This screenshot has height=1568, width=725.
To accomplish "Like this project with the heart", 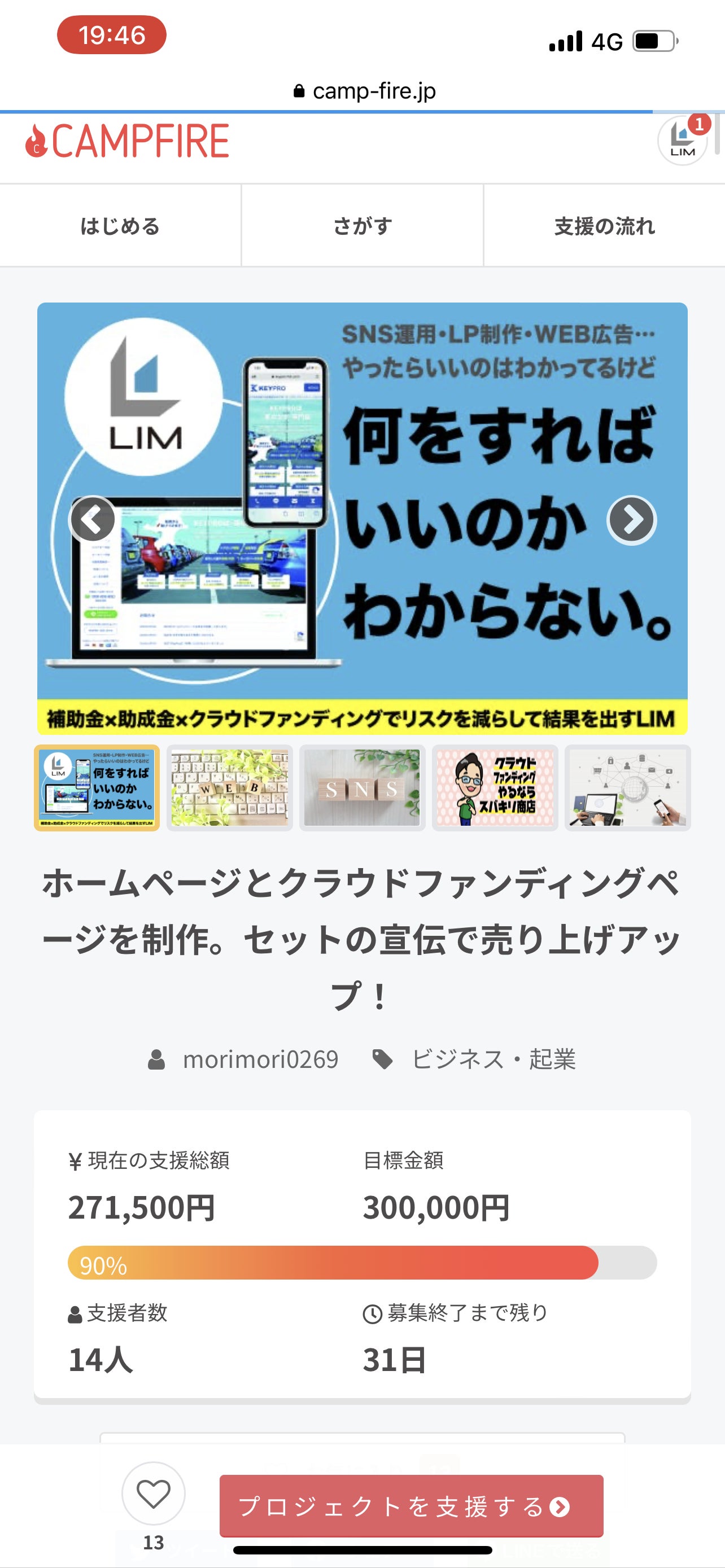I will 154,1493.
